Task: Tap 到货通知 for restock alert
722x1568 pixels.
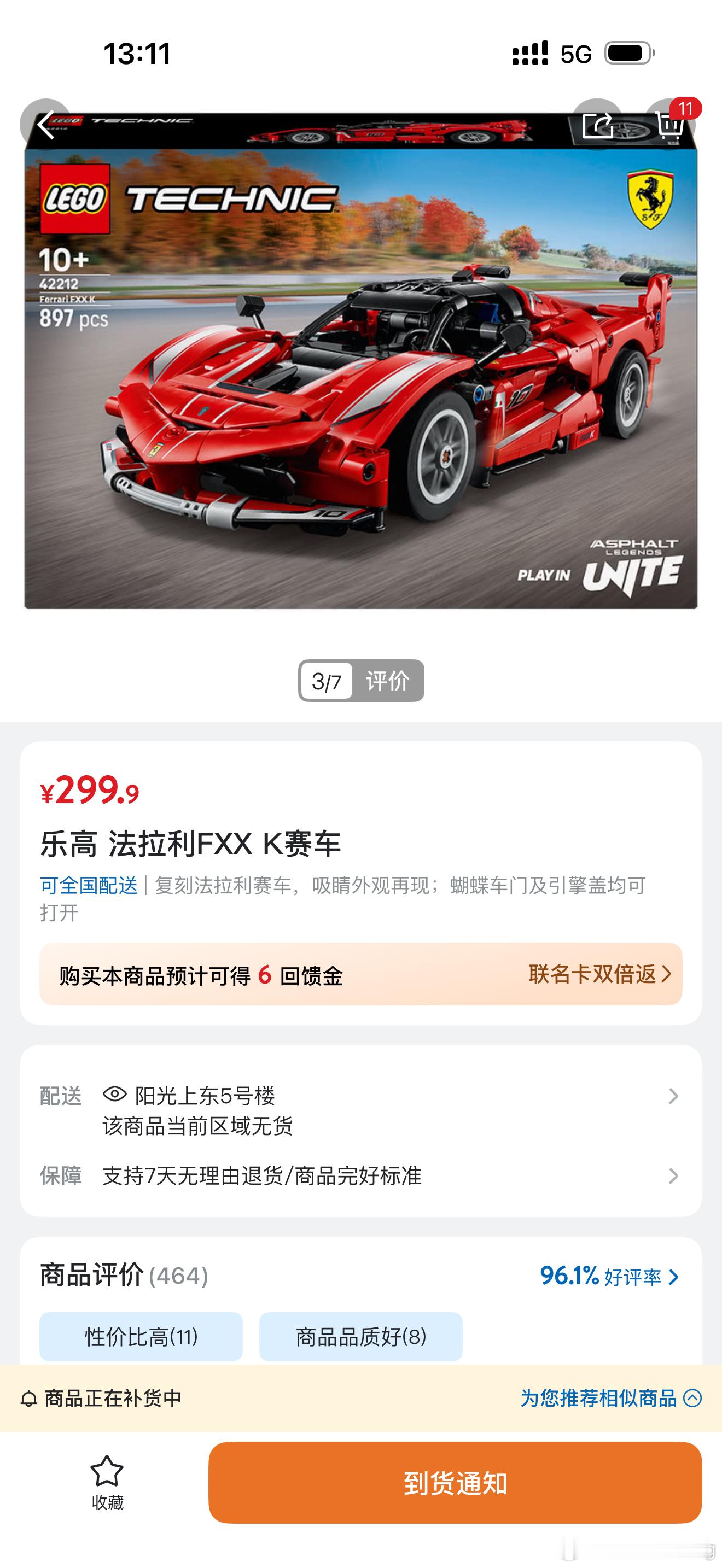Action: [x=455, y=1483]
